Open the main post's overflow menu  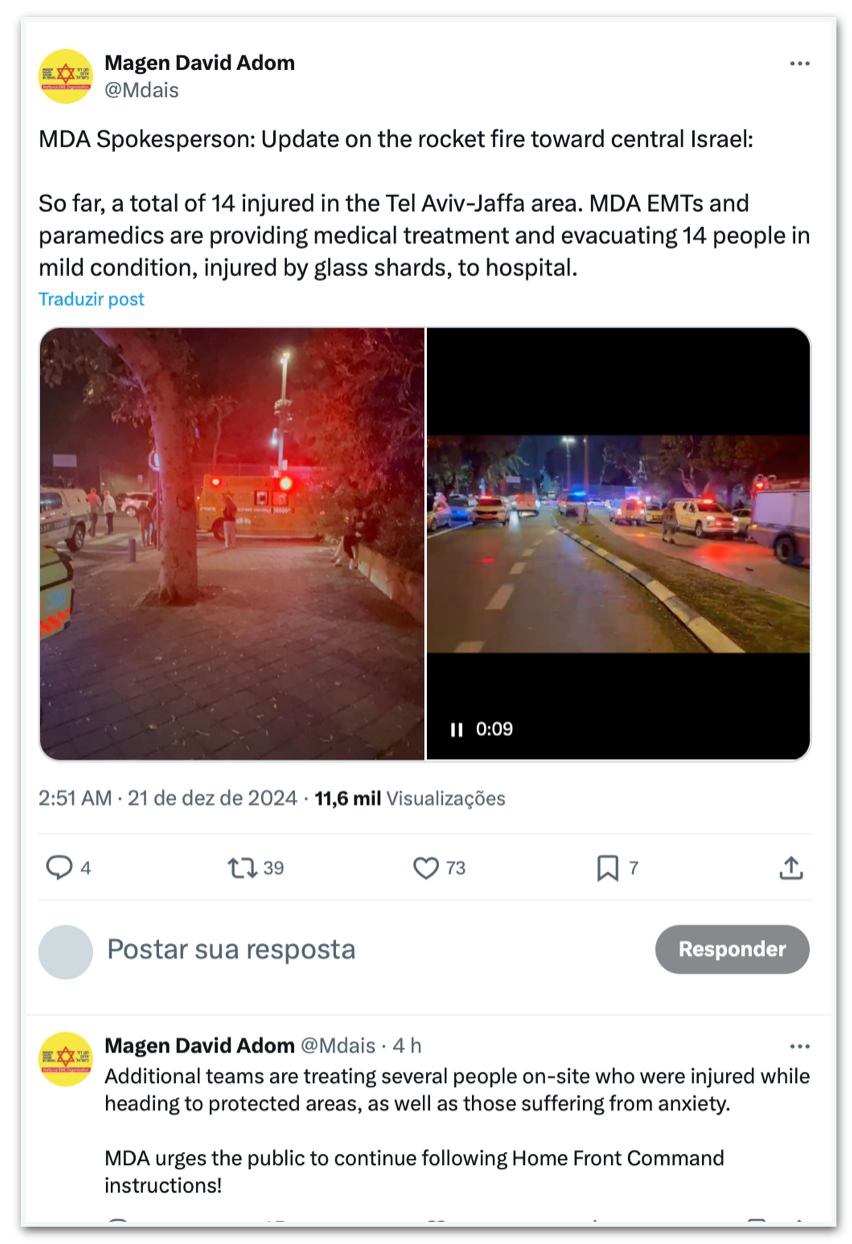[x=799, y=64]
